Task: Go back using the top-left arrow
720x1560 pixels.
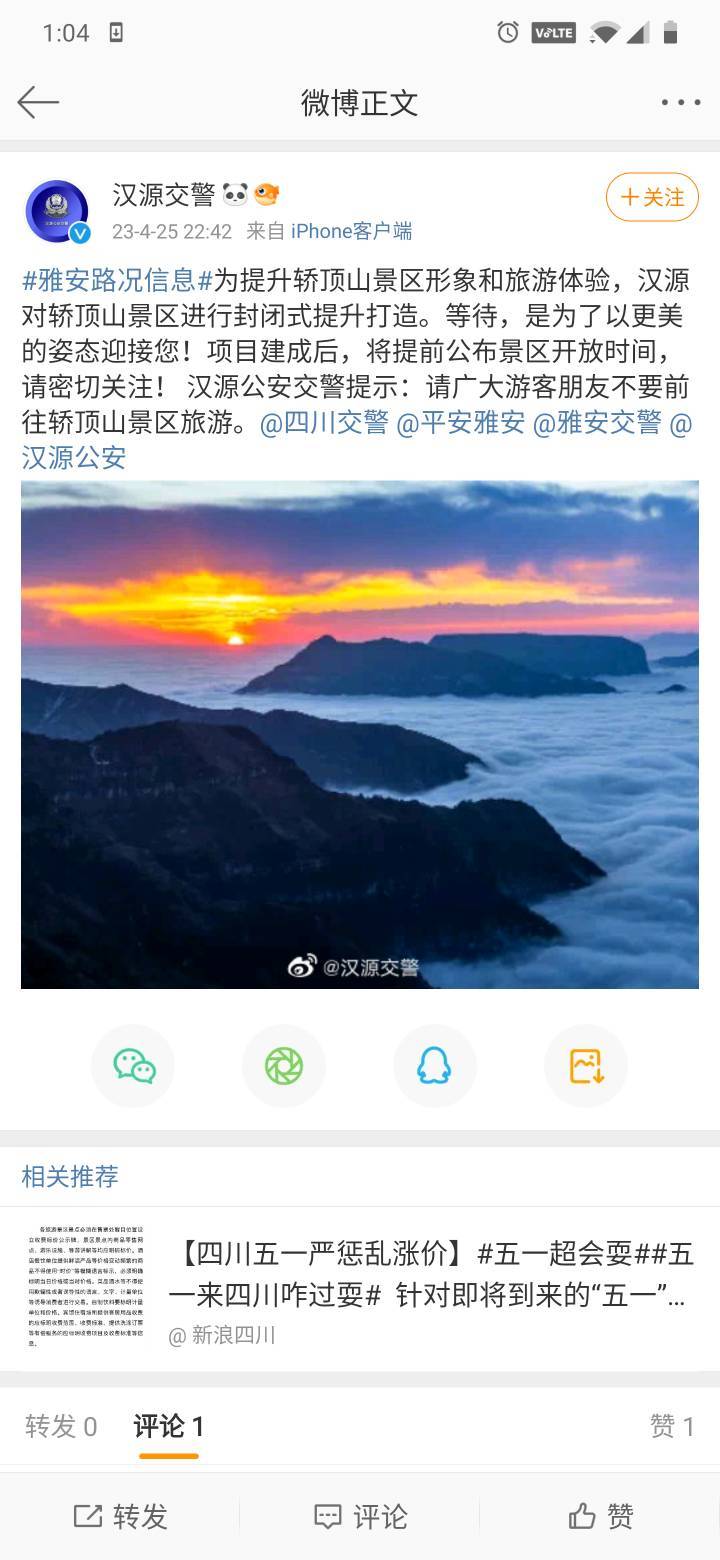Action: click(x=38, y=102)
